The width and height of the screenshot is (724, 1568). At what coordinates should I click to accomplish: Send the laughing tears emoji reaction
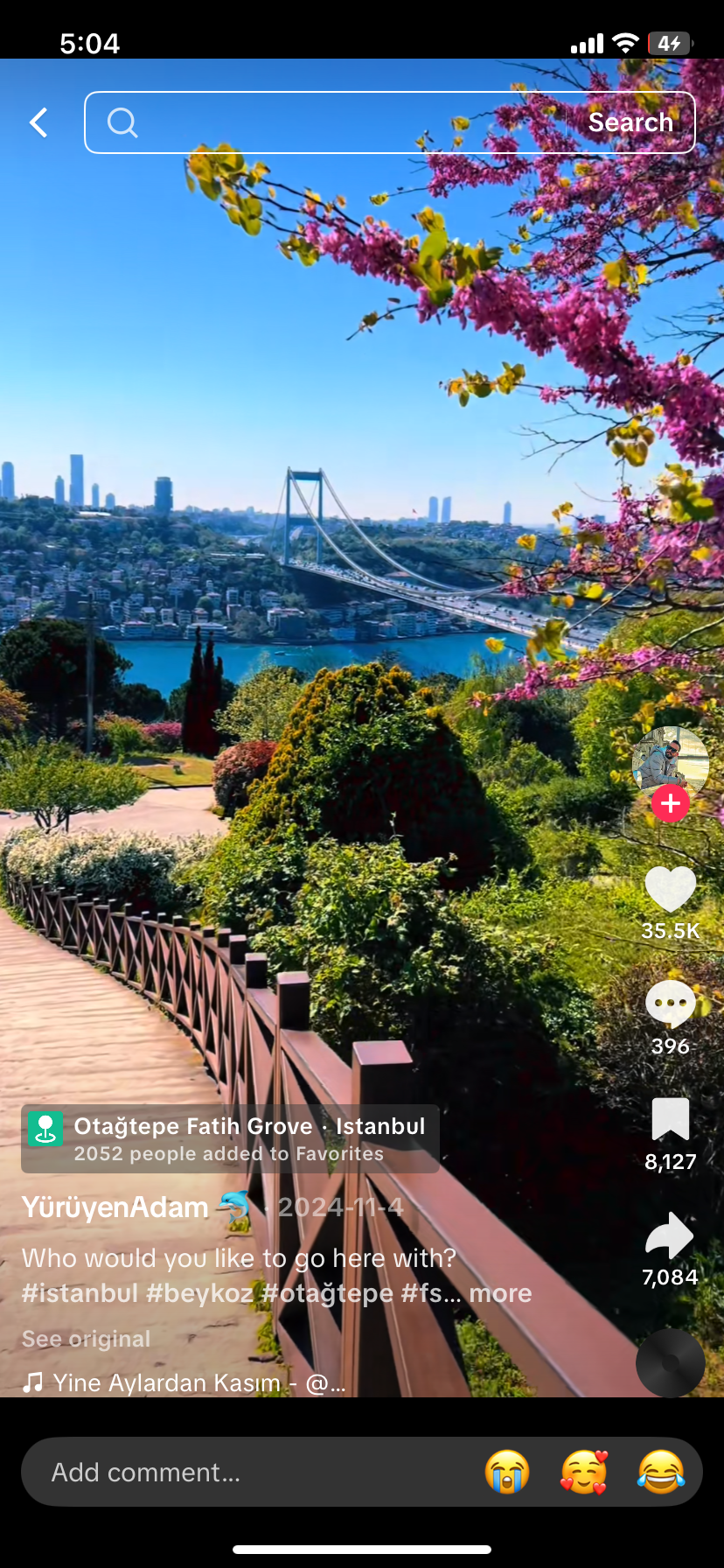tap(661, 1472)
